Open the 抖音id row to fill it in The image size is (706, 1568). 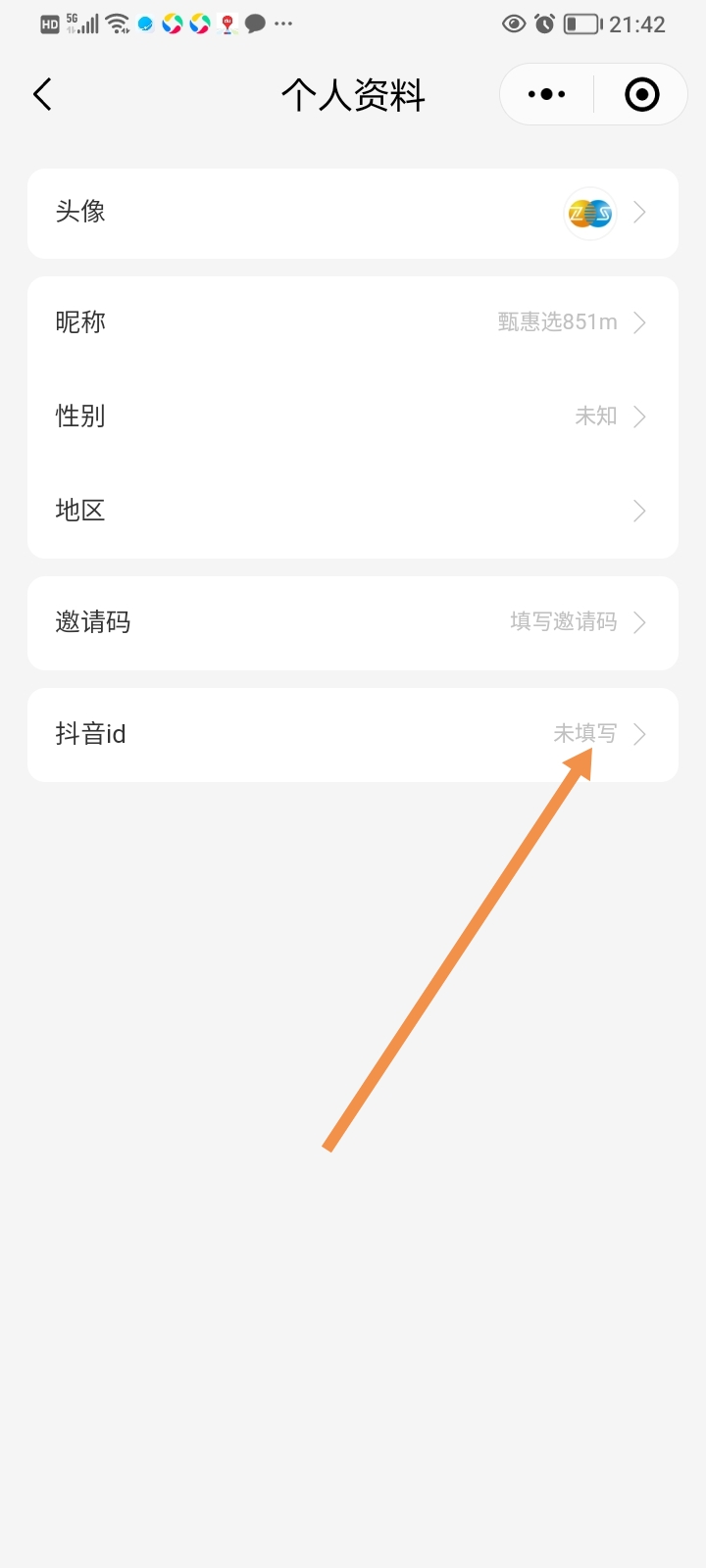point(353,734)
